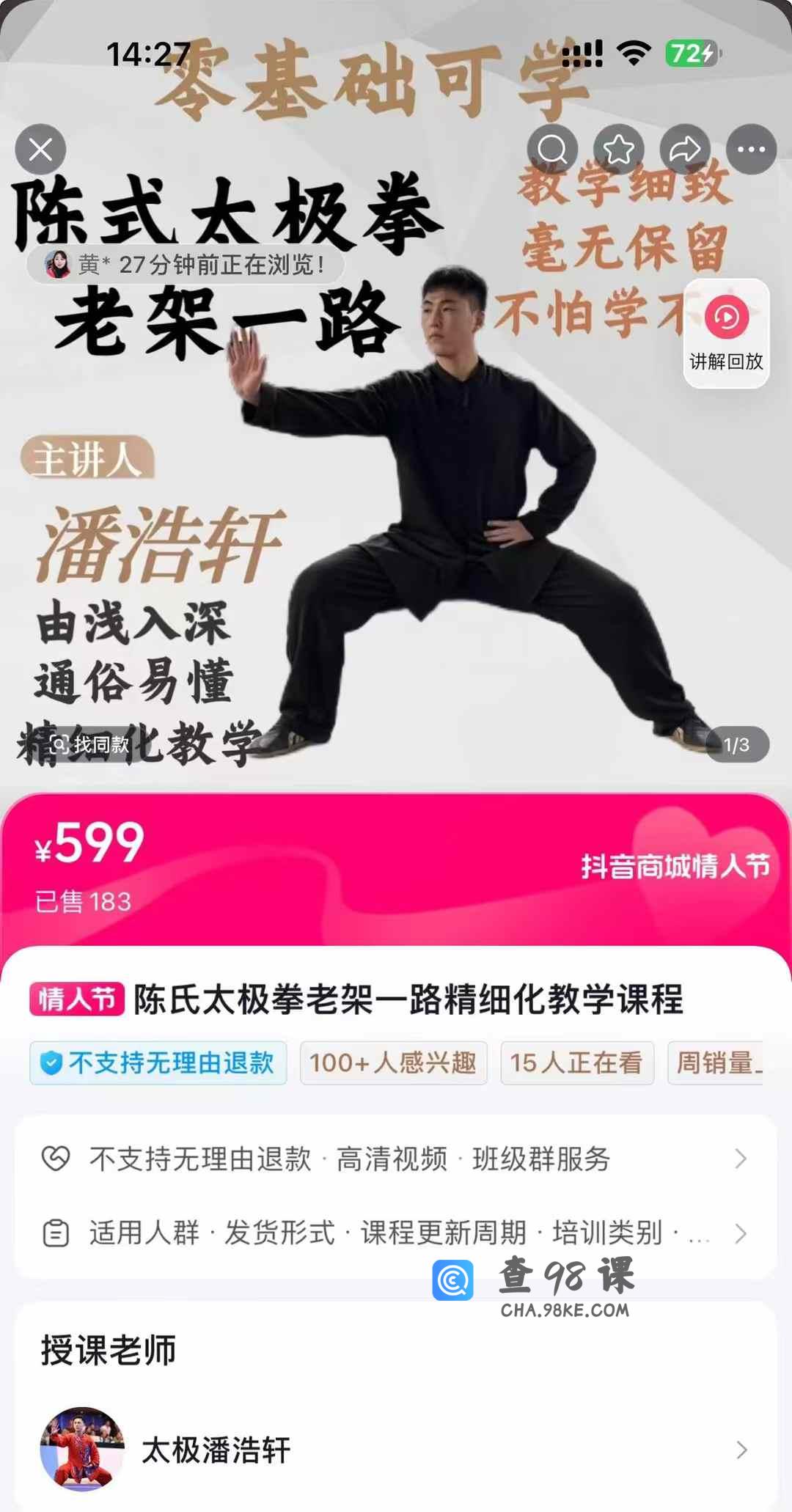This screenshot has height=1512, width=792.
Task: Close the product detail page
Action: [40, 150]
